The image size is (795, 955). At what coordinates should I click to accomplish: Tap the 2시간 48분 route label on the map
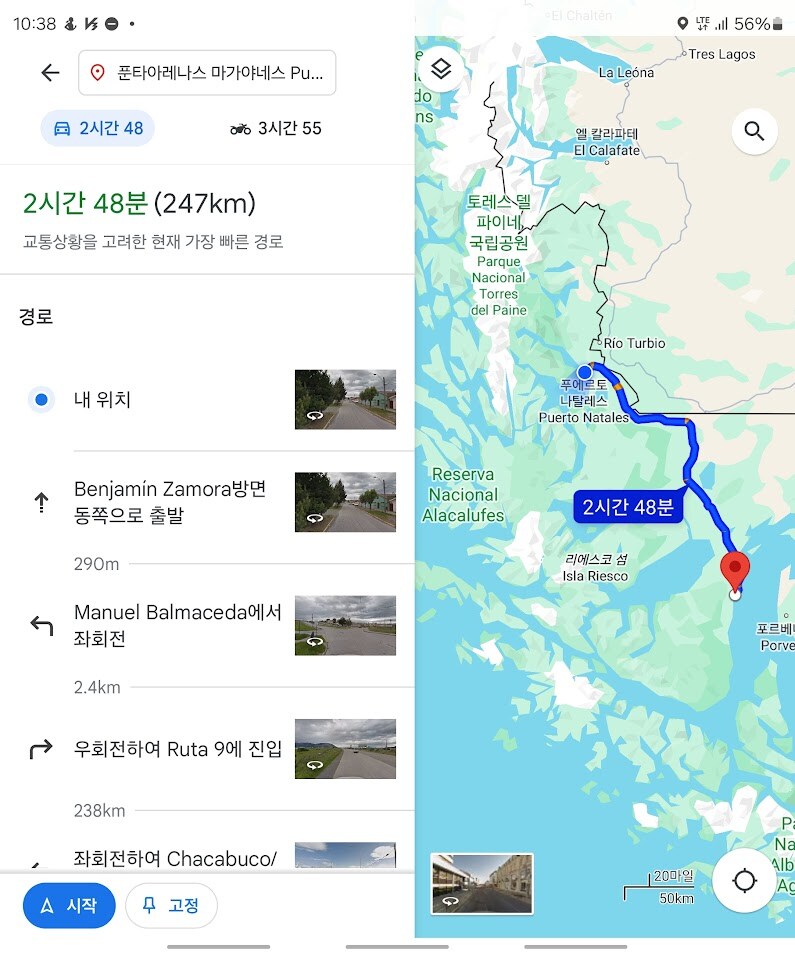[x=628, y=507]
